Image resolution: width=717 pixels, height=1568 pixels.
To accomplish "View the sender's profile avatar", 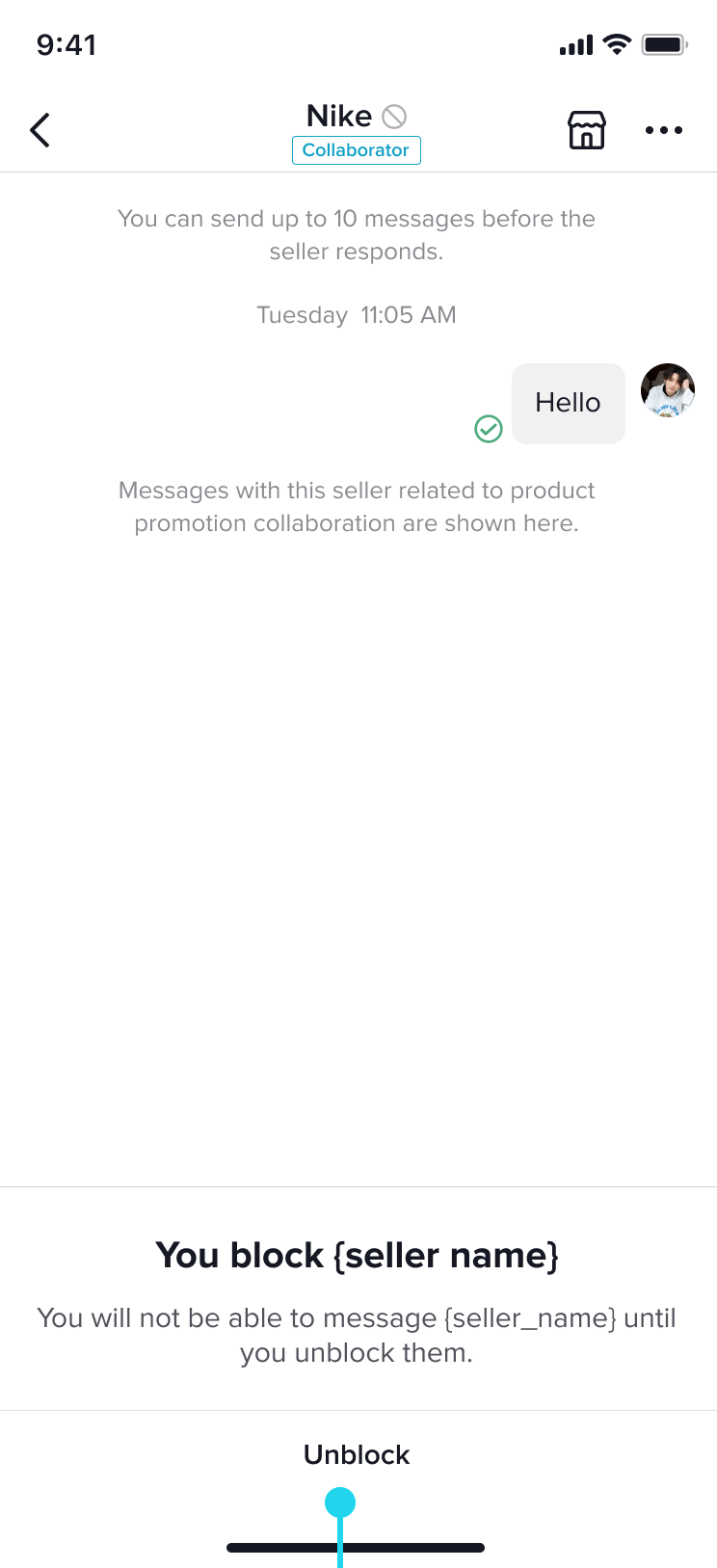I will click(x=667, y=390).
